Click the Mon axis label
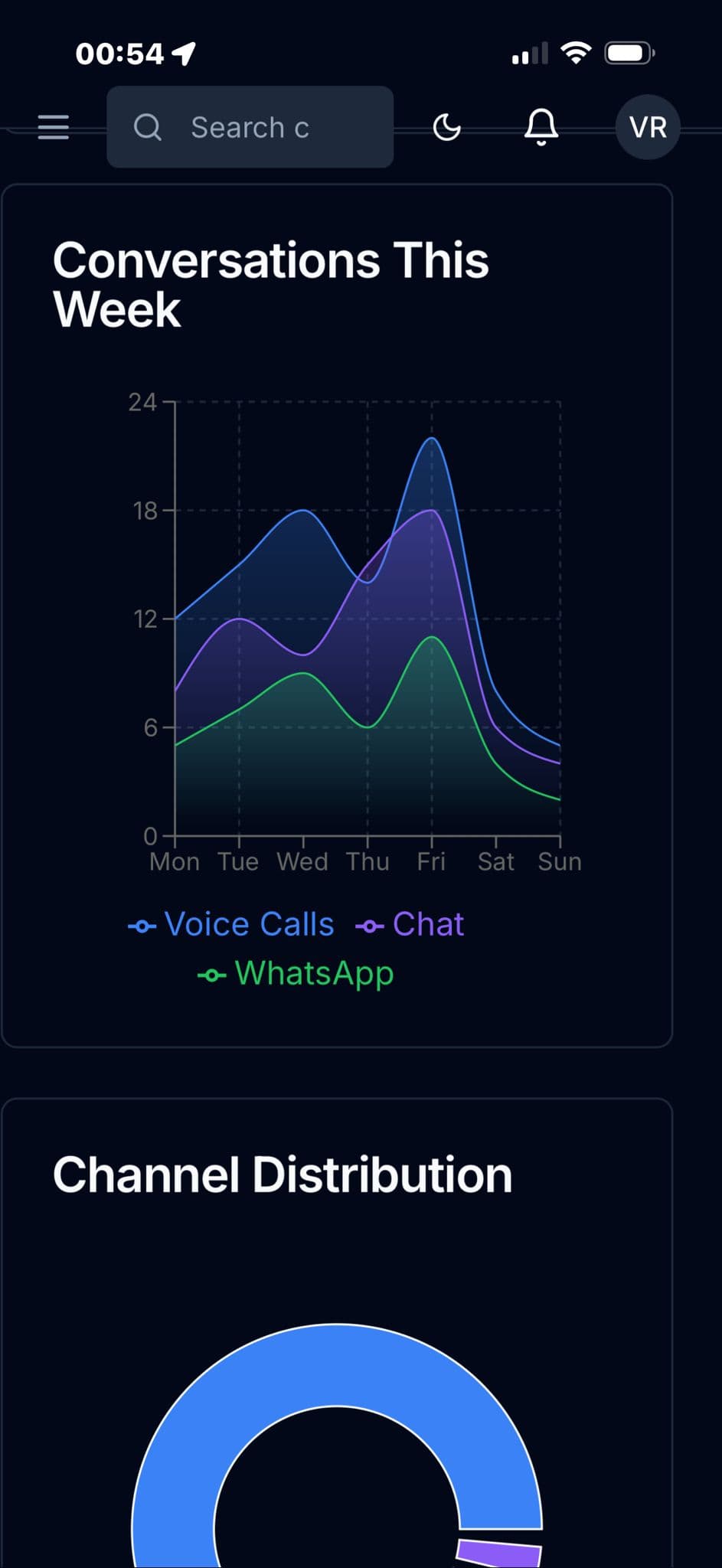Viewport: 722px width, 1568px height. [175, 861]
